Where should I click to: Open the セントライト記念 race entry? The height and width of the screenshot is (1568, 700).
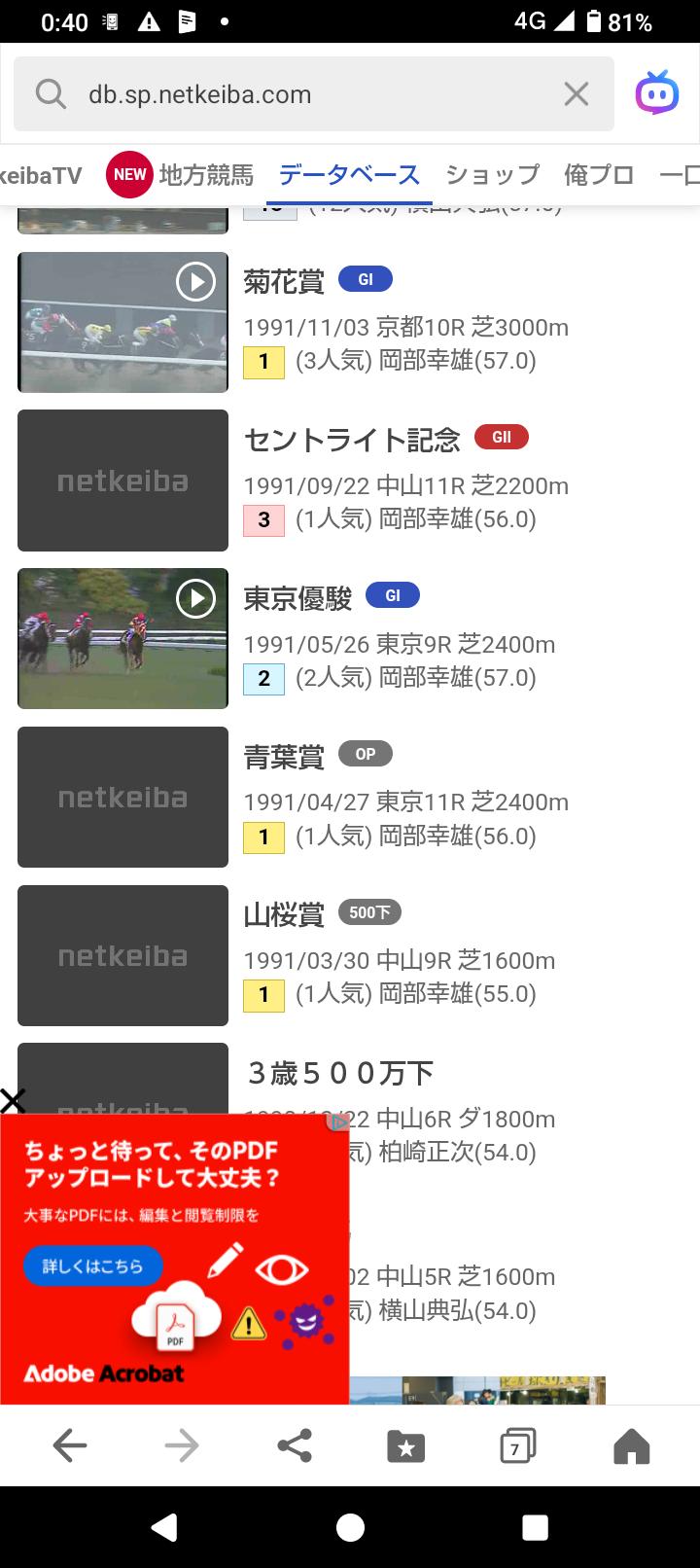[x=352, y=441]
